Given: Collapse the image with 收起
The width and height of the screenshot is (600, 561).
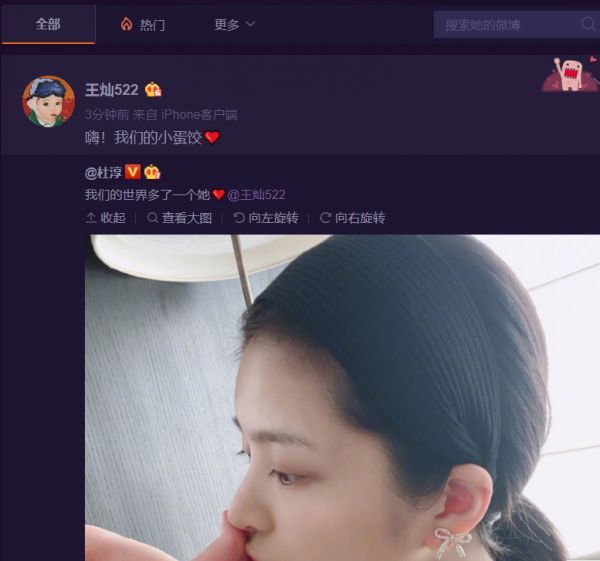Looking at the screenshot, I should pos(106,218).
